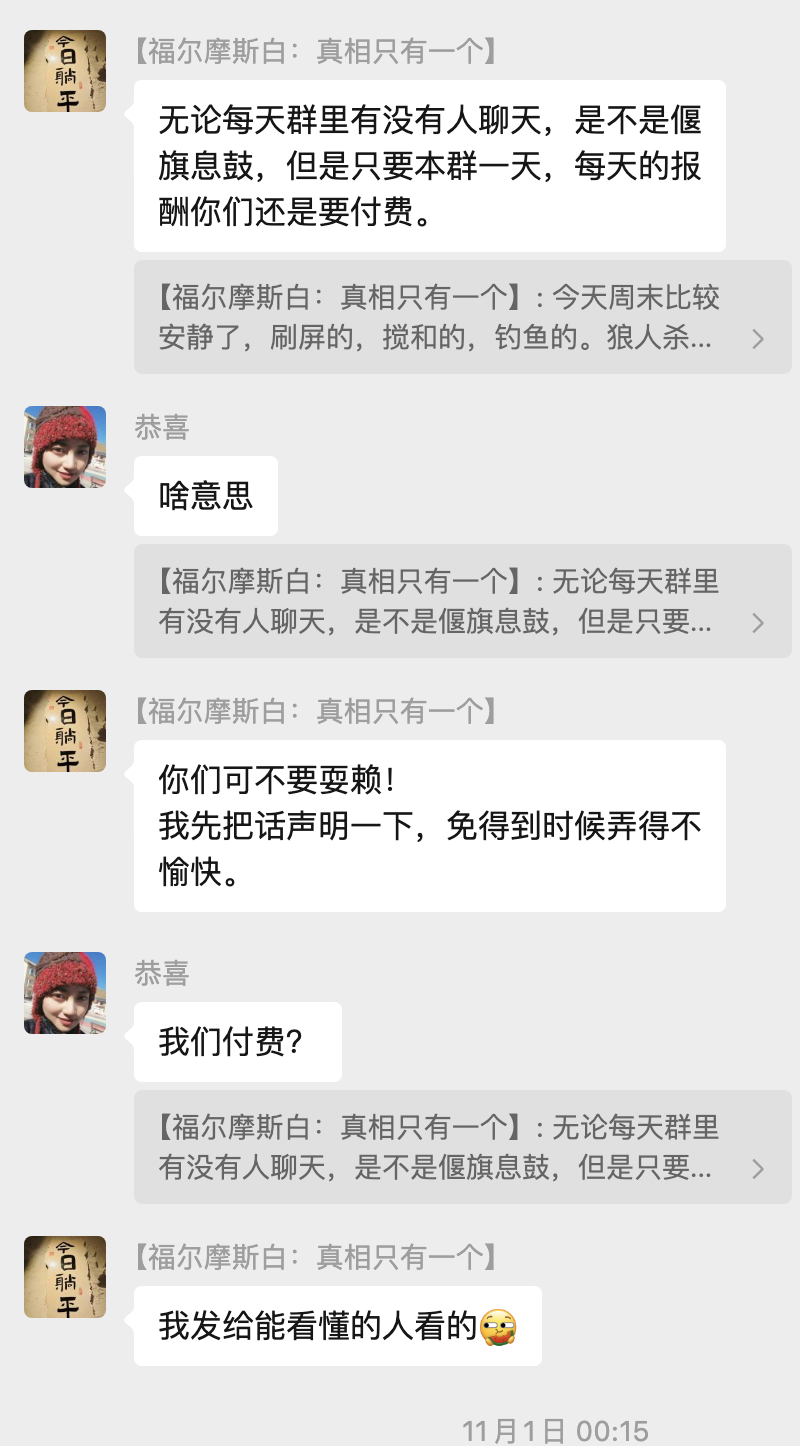Open avatar beside 我发给能看懂的人看的 message
Viewport: 800px width, 1446px height.
pyautogui.click(x=65, y=1277)
